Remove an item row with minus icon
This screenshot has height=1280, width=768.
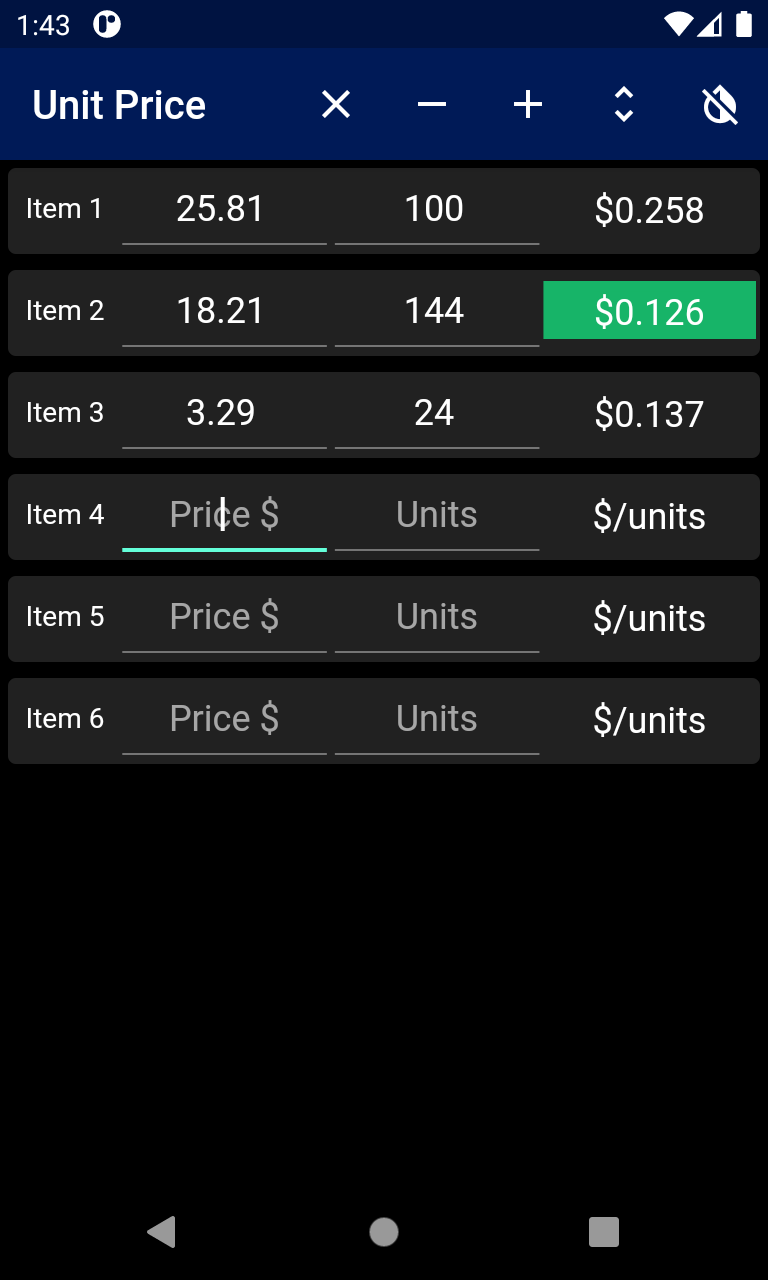tap(432, 104)
